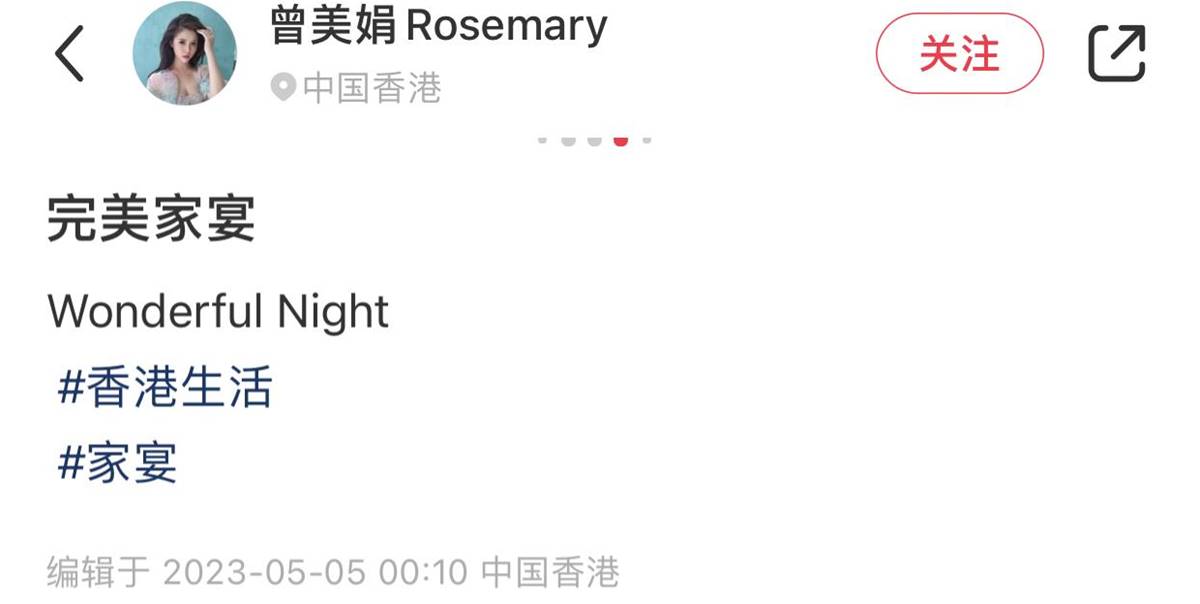Open the #香港生活 hashtag
The height and width of the screenshot is (604, 1200).
(165, 388)
